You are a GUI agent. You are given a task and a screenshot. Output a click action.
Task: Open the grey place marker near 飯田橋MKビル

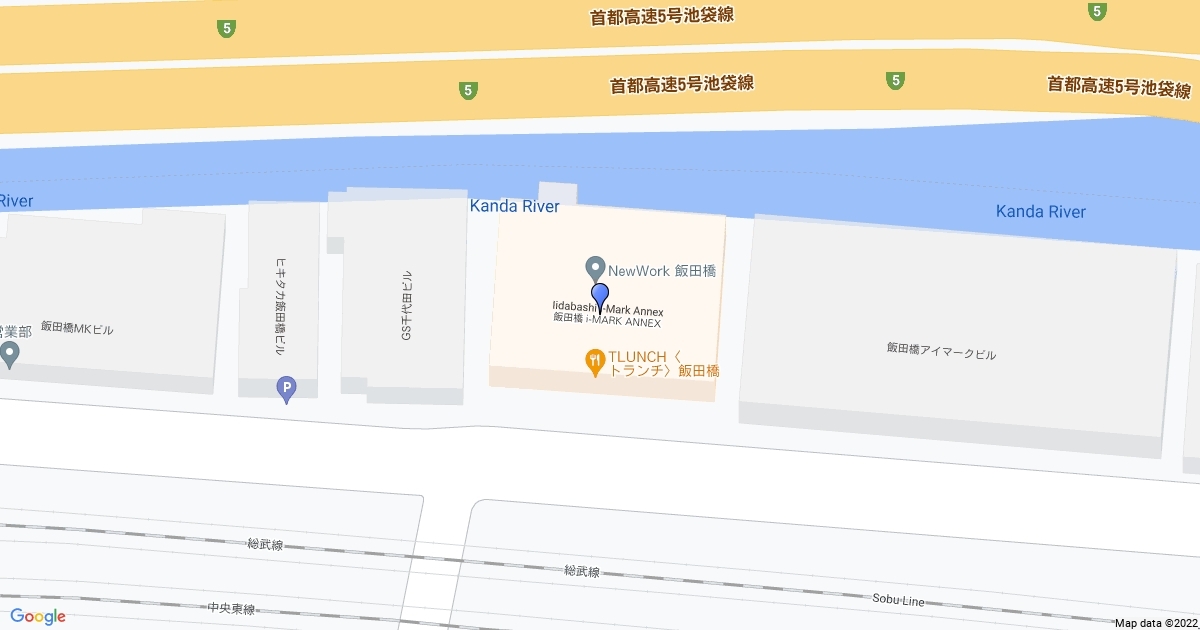(x=10, y=354)
